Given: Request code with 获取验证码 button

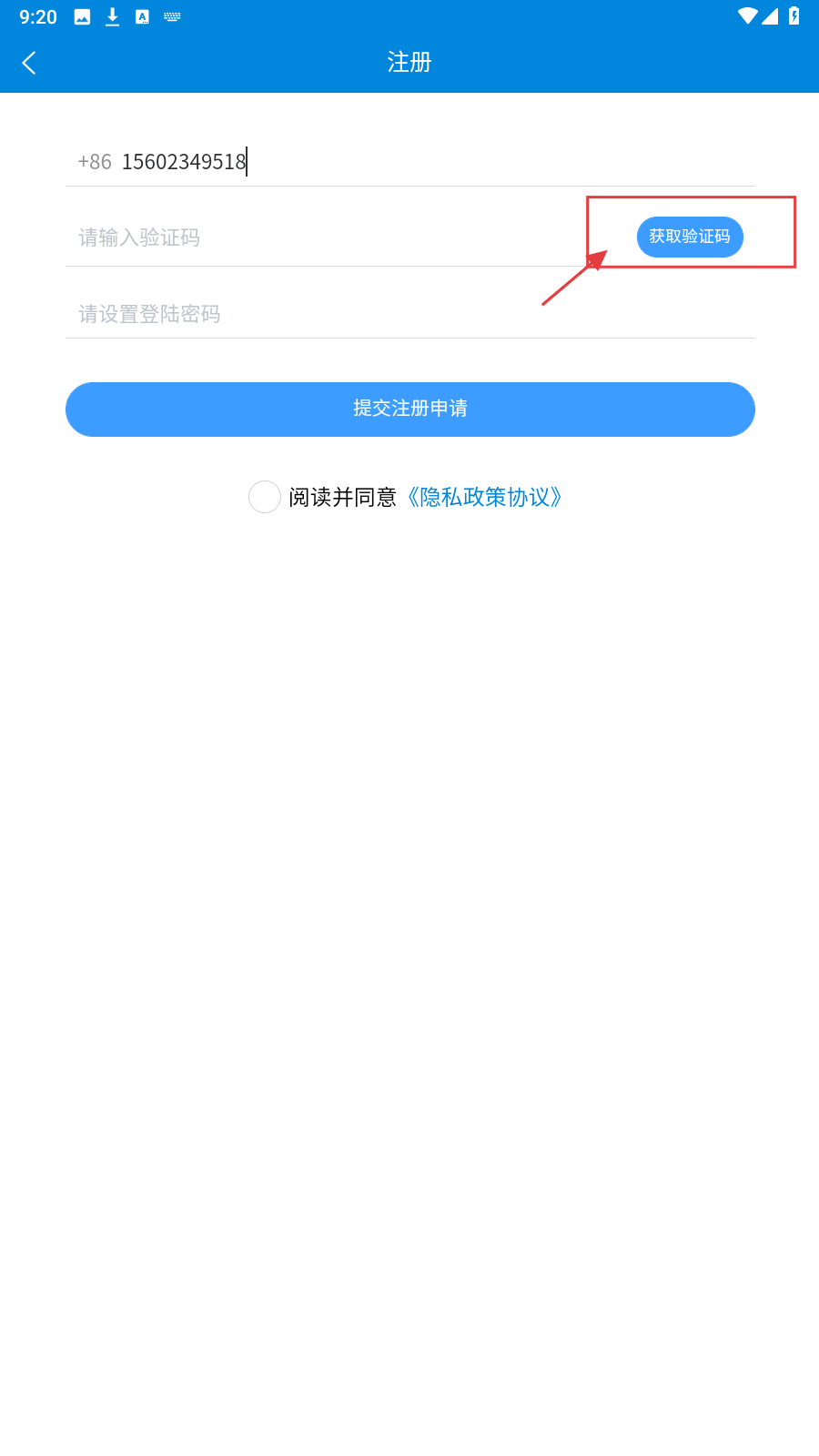Looking at the screenshot, I should coord(690,237).
